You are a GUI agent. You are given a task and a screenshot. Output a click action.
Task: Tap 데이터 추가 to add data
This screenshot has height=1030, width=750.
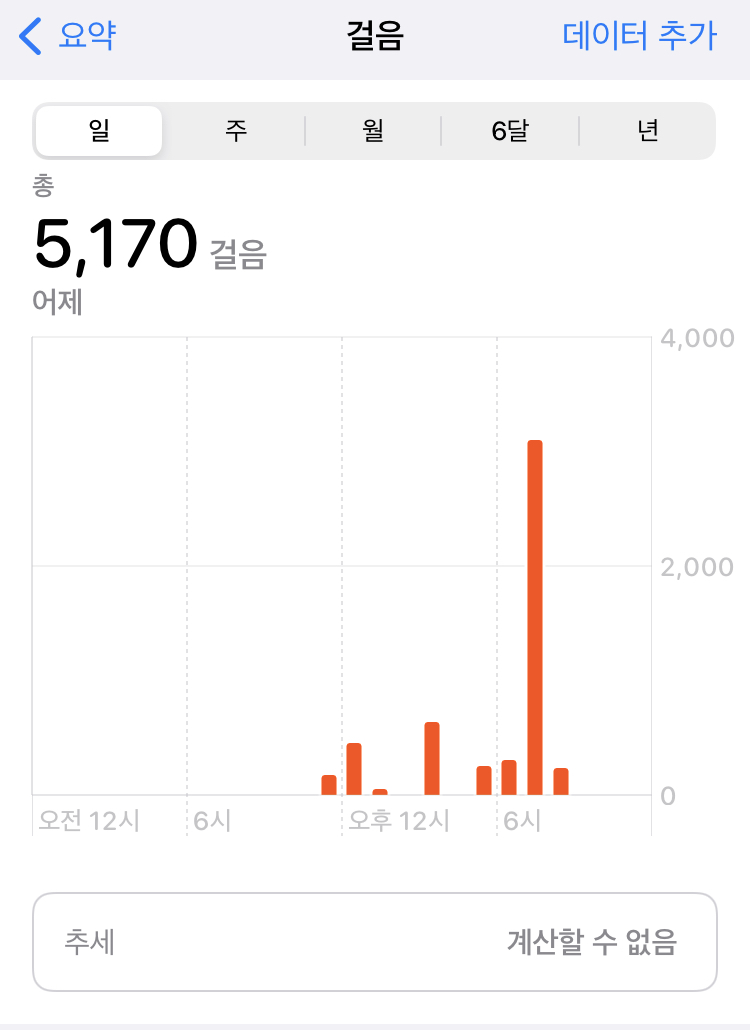(640, 37)
